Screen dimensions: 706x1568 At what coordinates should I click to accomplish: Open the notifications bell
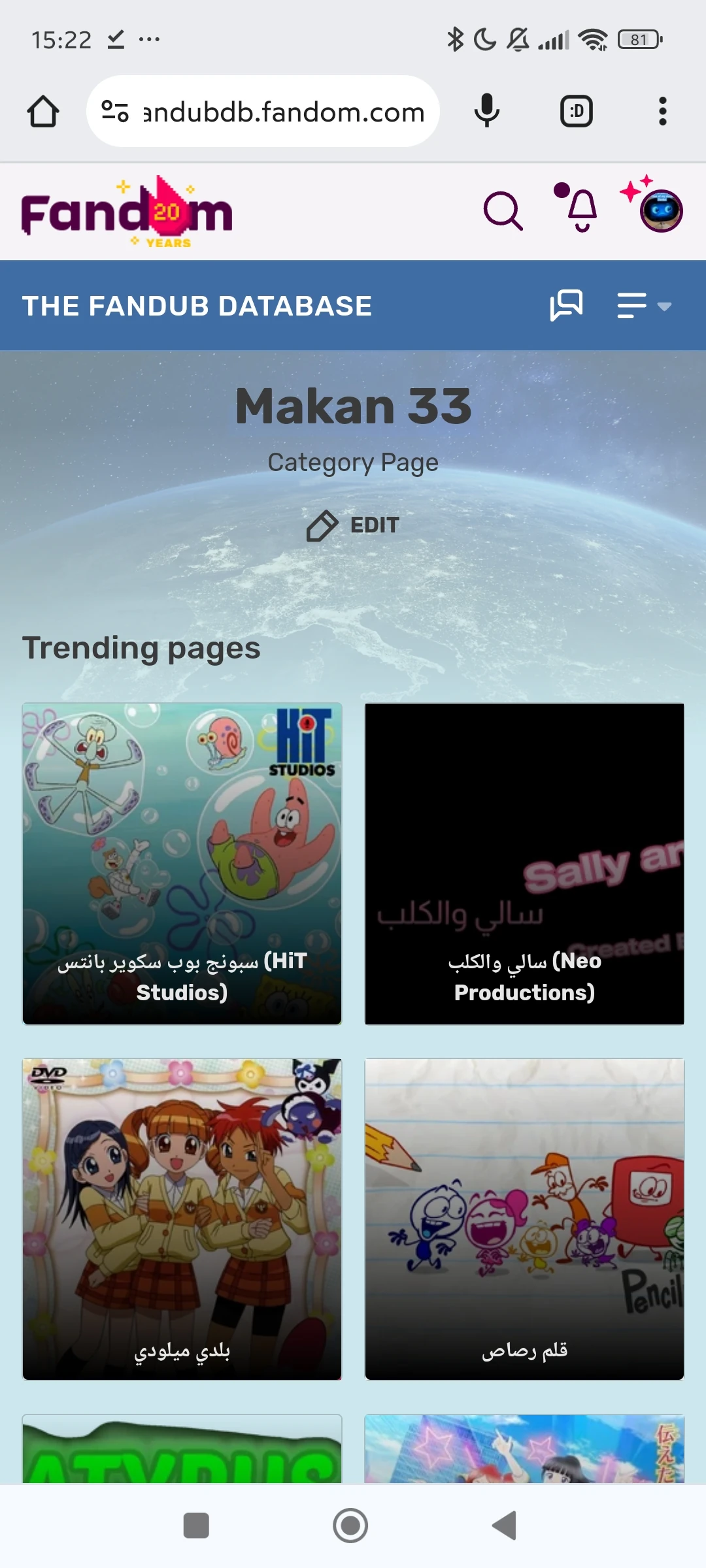577,208
